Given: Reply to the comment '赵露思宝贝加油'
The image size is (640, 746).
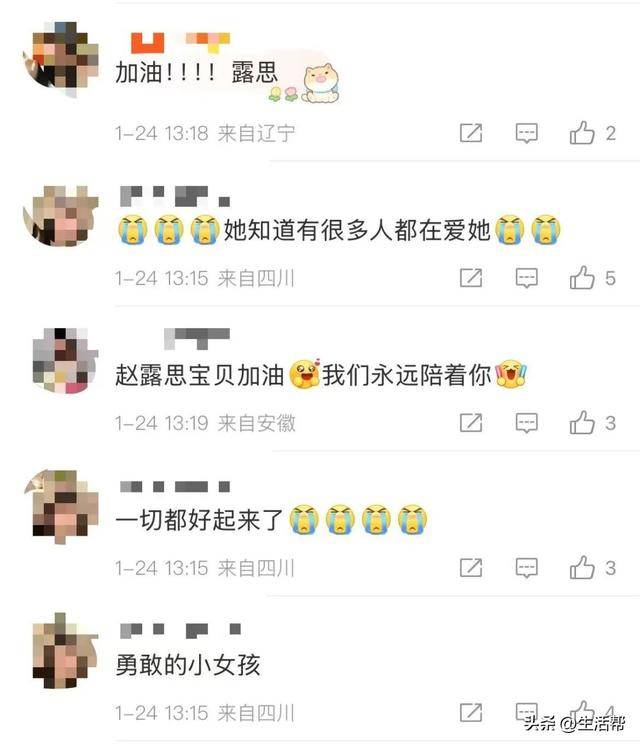Looking at the screenshot, I should [x=527, y=423].
